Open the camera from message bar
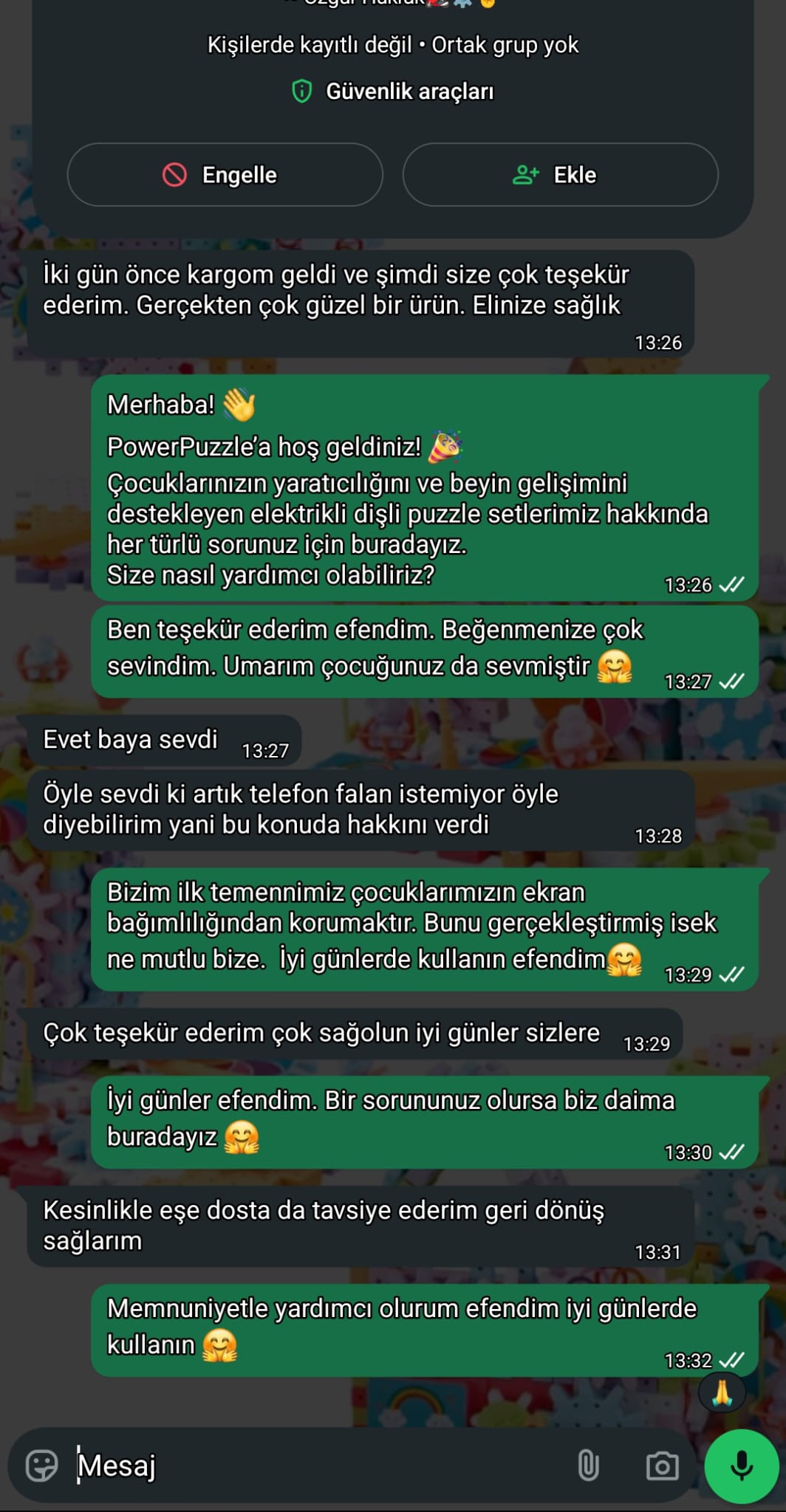 point(662,1465)
